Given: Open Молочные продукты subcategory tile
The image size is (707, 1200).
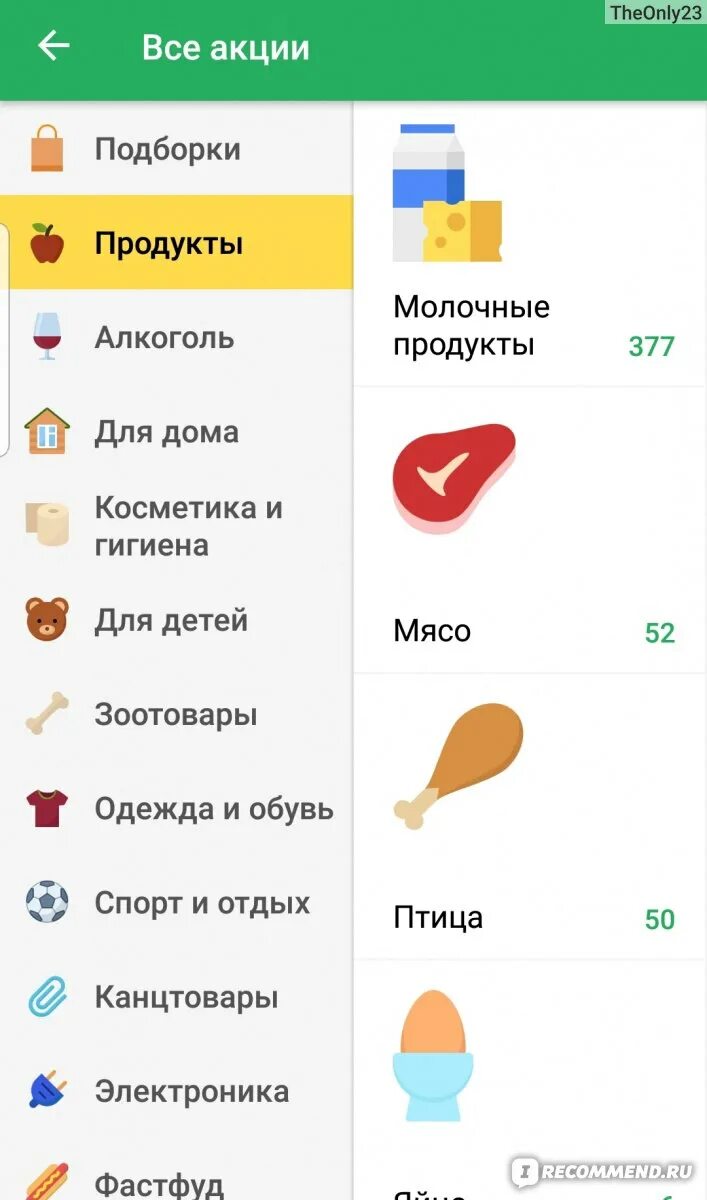Looking at the screenshot, I should tap(530, 245).
